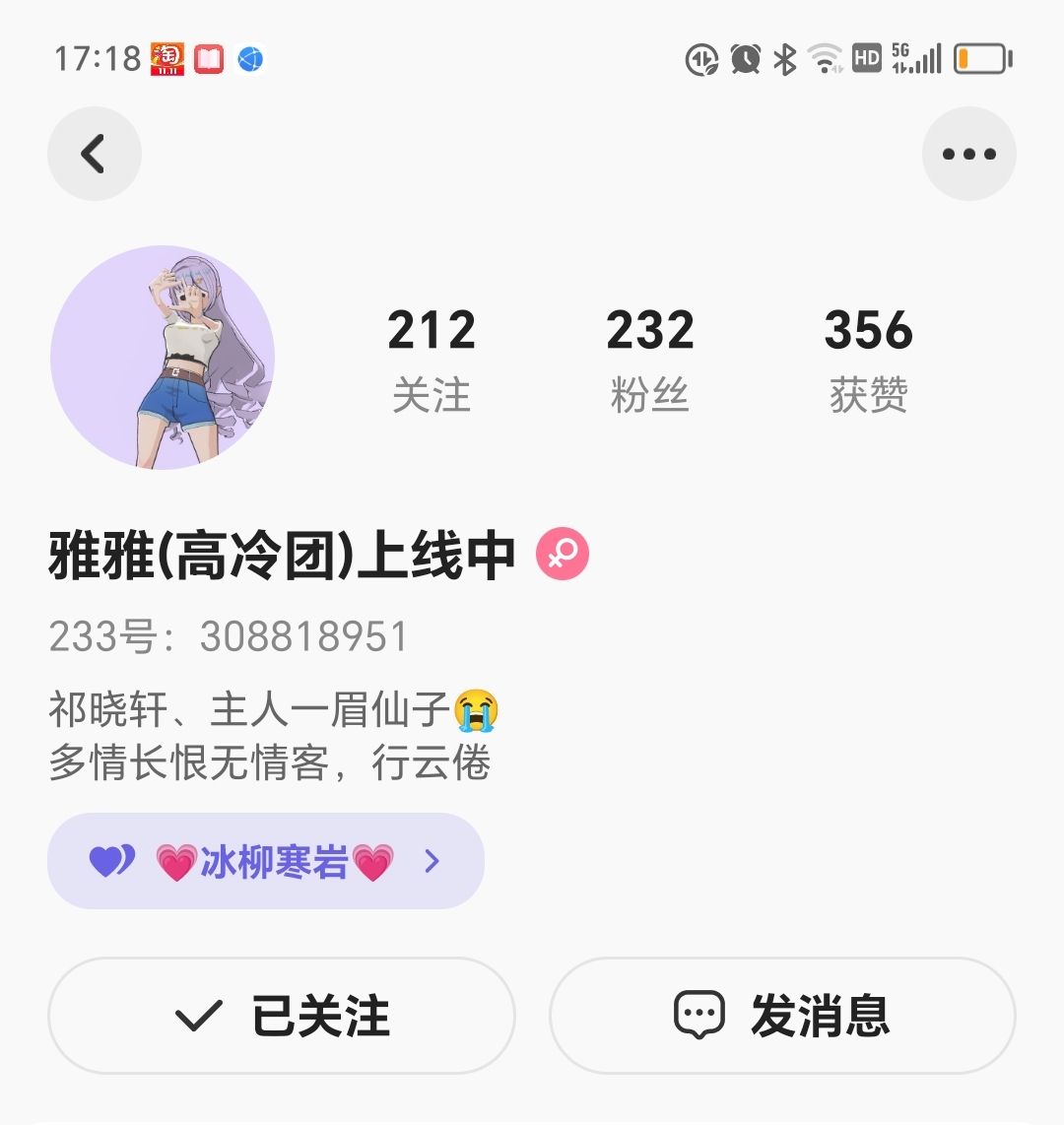This screenshot has width=1064, height=1125.
Task: Unfollow via the 已关注 button
Action: point(282,1016)
